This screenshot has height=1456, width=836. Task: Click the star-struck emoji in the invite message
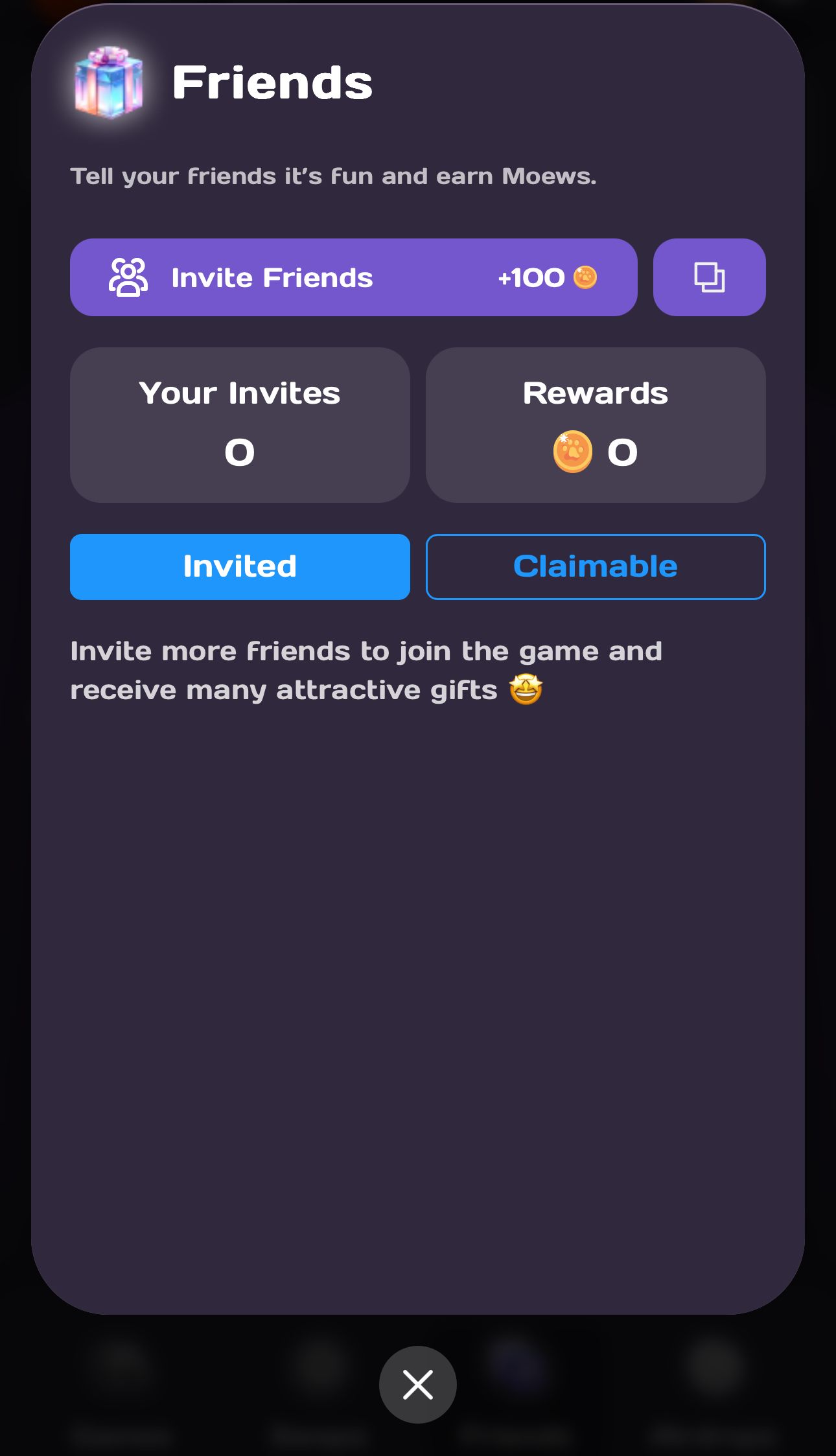point(526,690)
